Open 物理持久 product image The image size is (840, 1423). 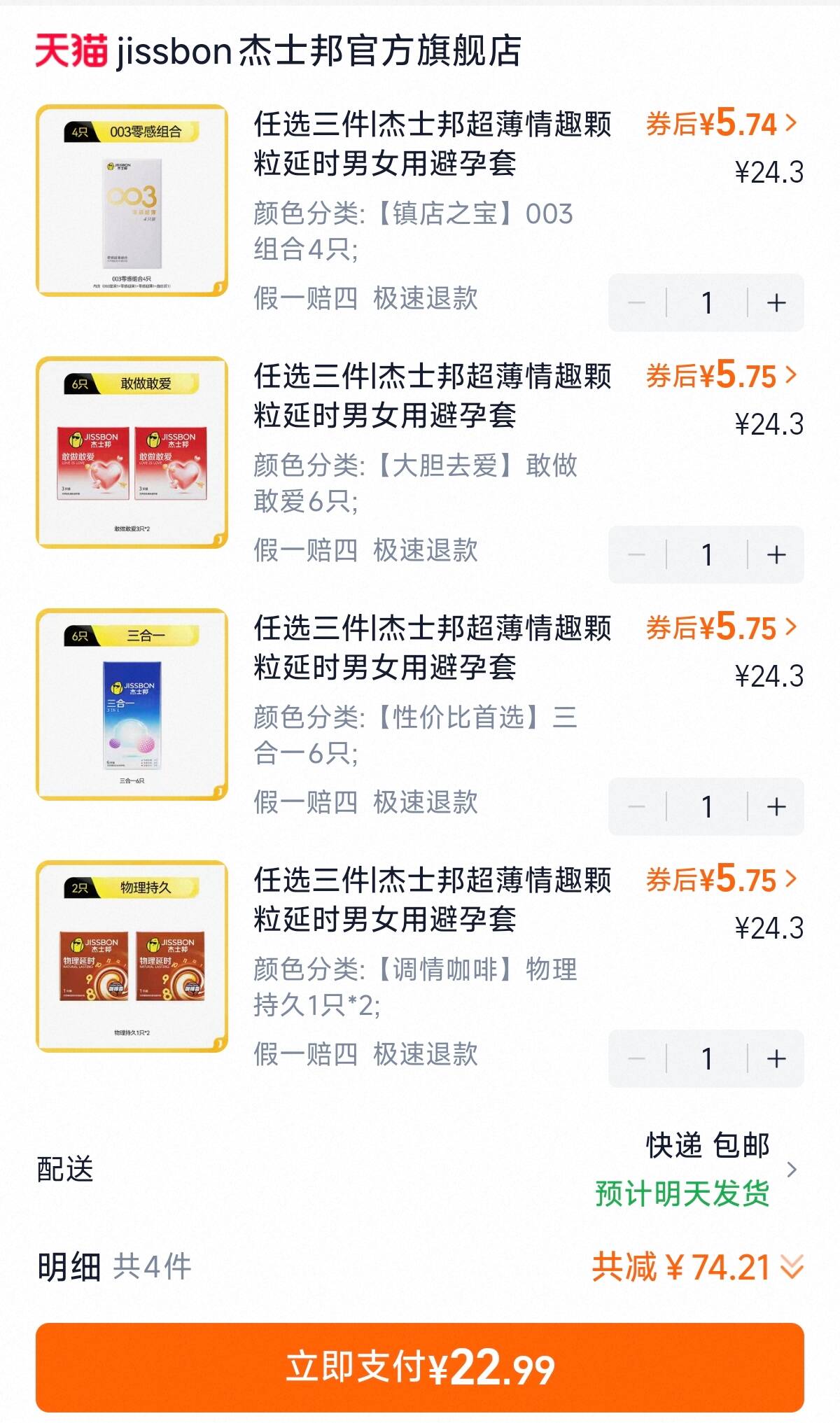click(x=132, y=957)
